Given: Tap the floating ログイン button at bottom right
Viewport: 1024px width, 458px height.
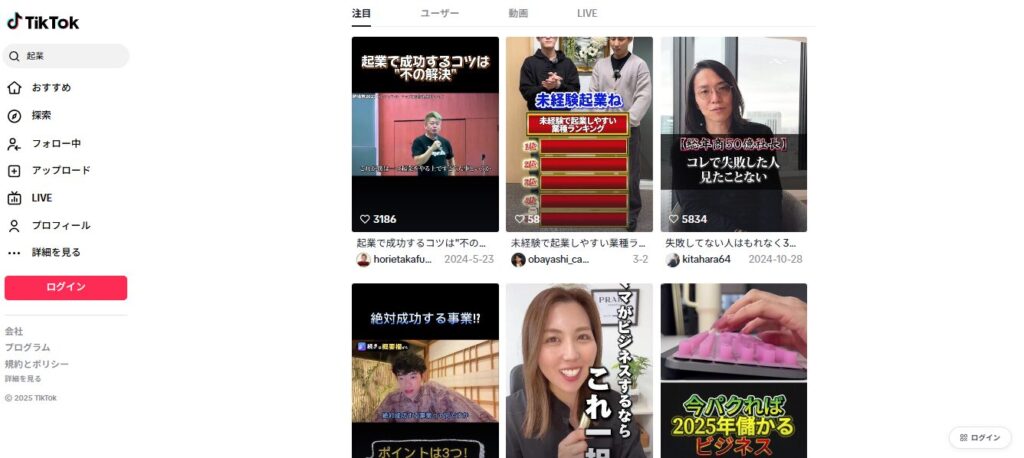Looking at the screenshot, I should click(980, 438).
